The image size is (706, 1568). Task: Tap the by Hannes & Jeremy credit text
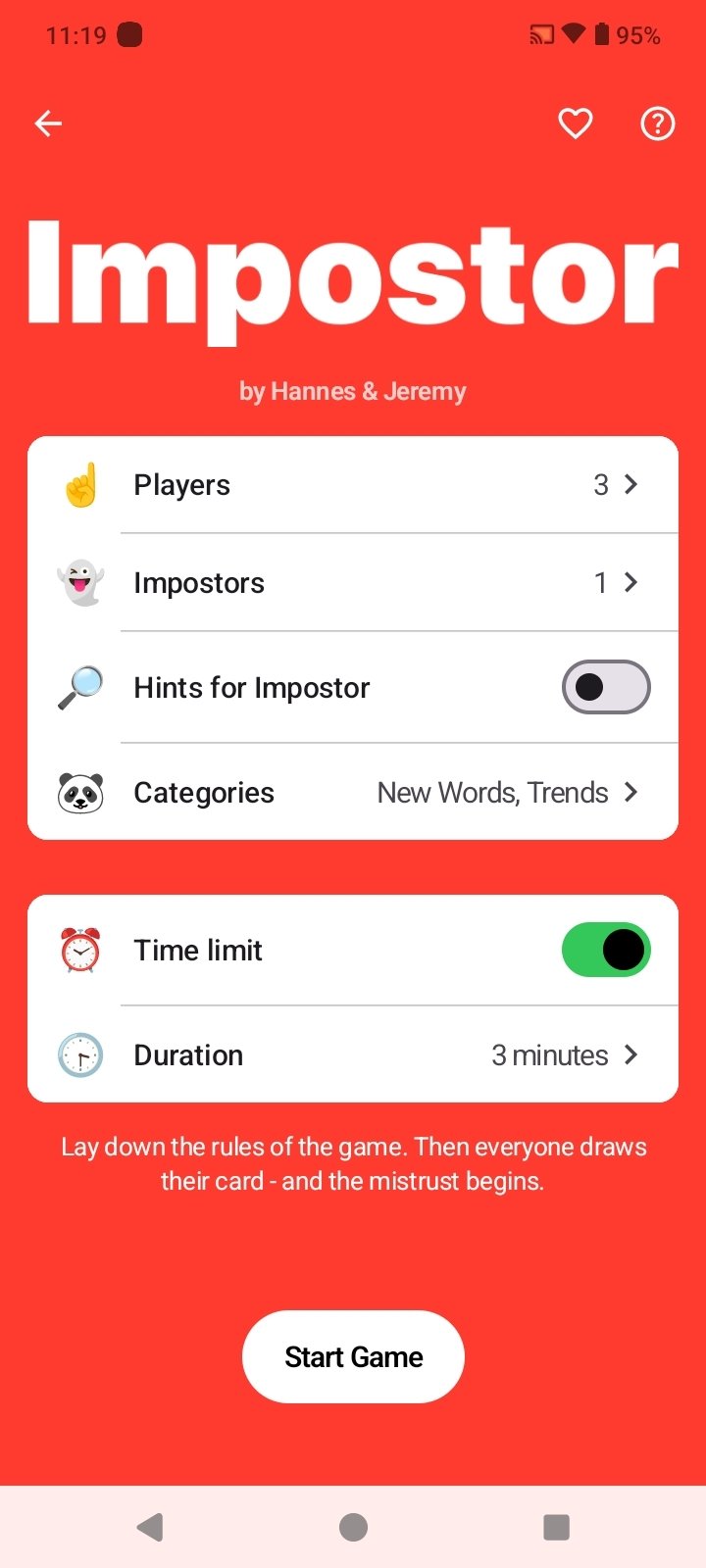(x=353, y=390)
